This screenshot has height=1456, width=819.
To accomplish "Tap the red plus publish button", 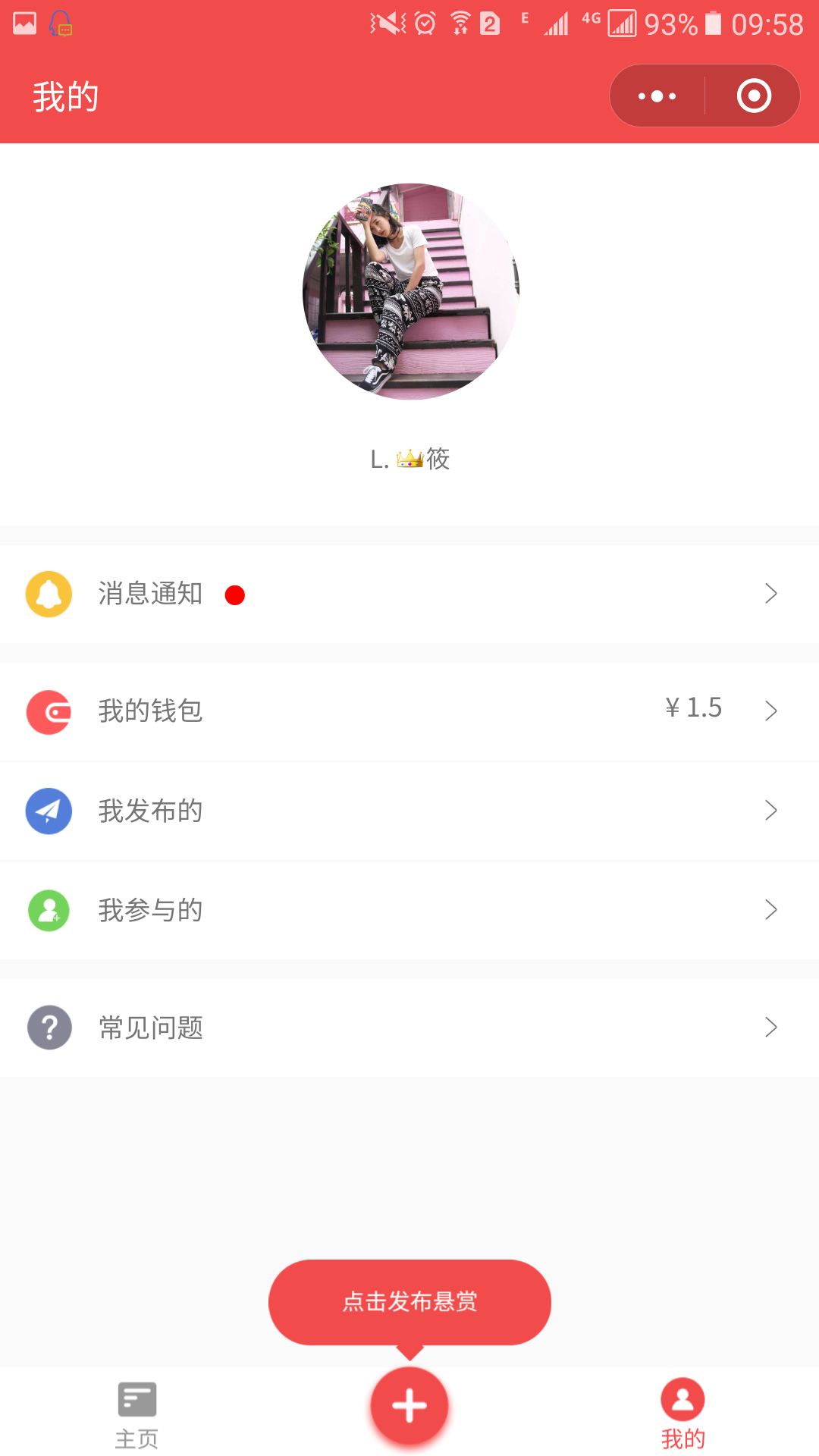I will point(409,1406).
